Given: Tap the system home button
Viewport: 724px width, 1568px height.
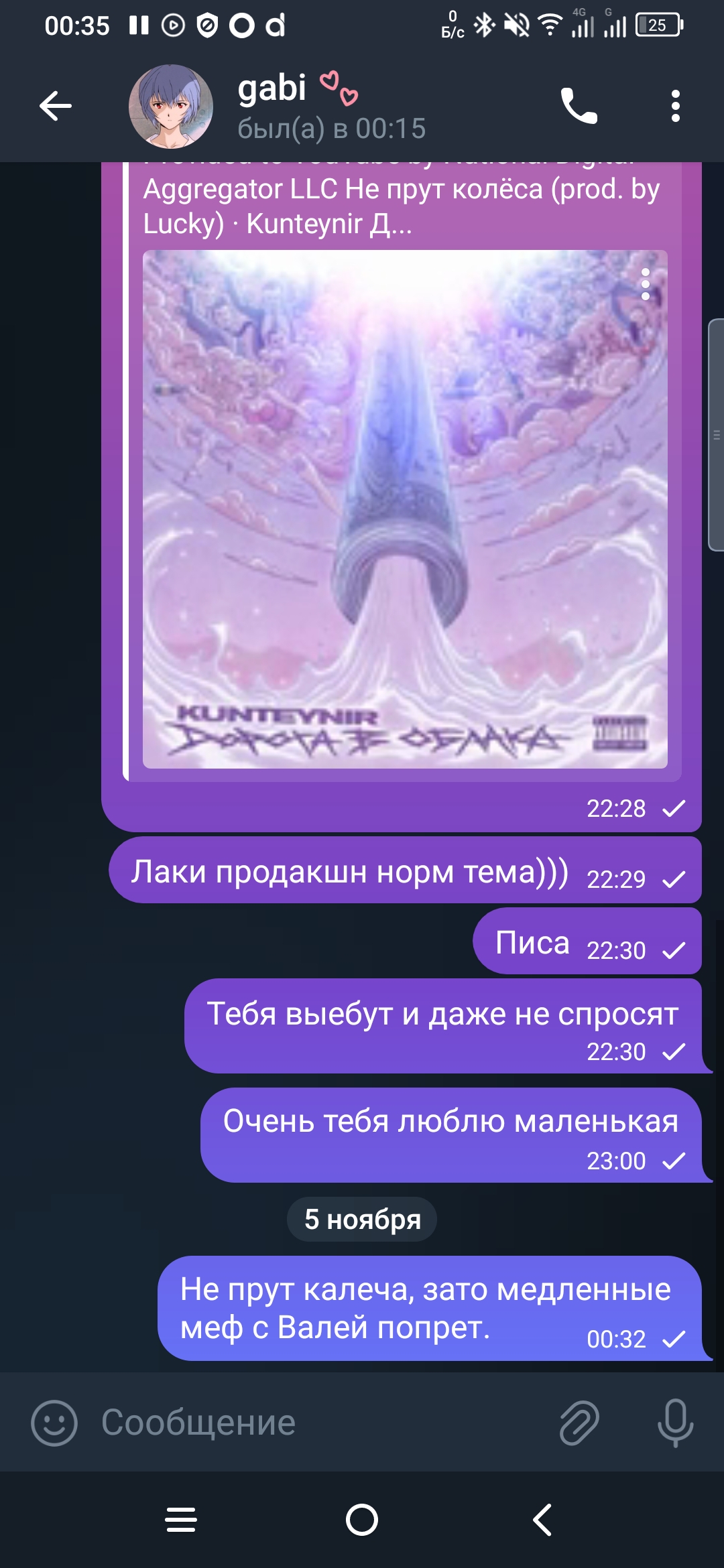Looking at the screenshot, I should point(362,1520).
